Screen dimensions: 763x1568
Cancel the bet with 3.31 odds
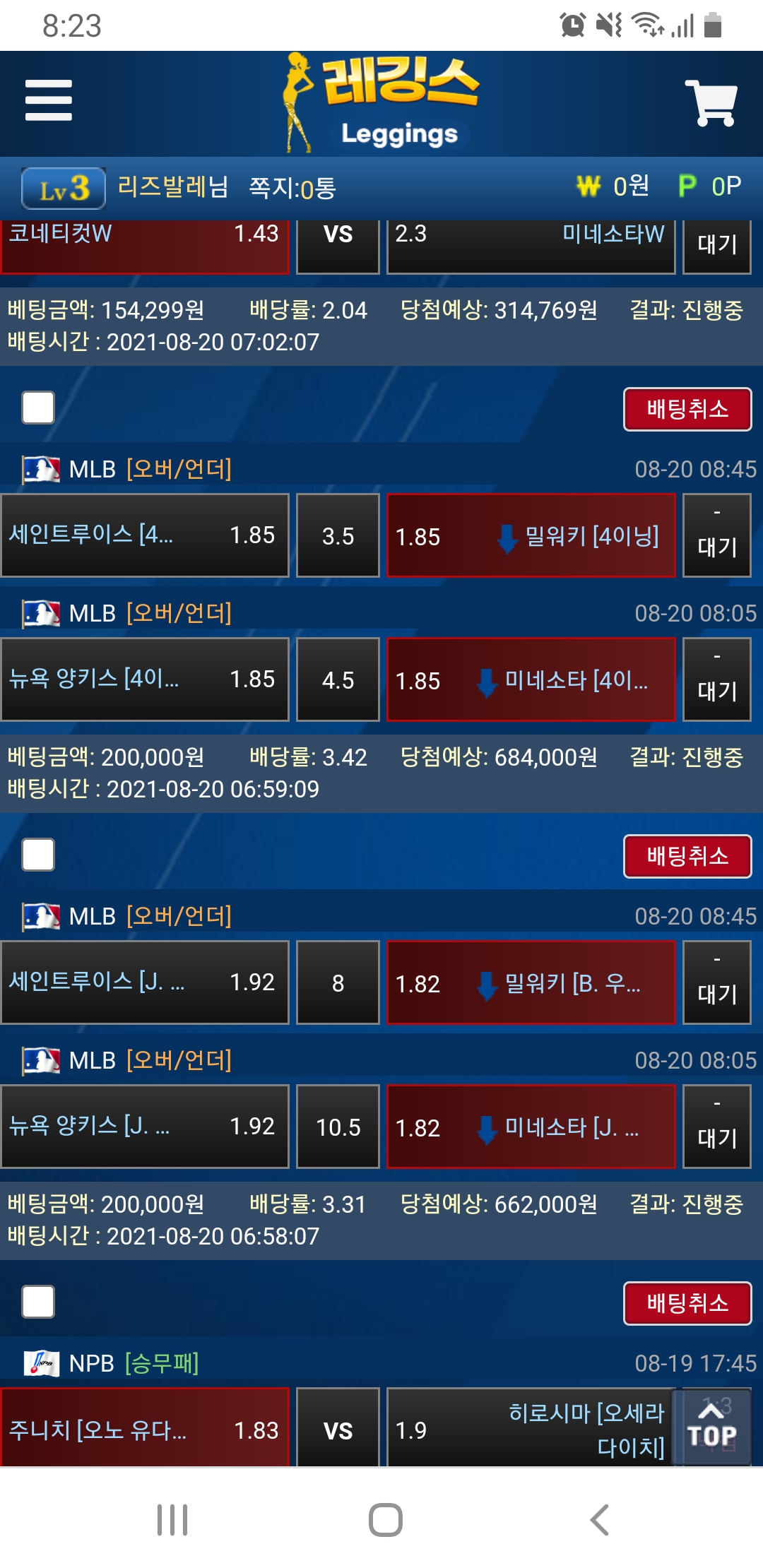click(x=687, y=856)
